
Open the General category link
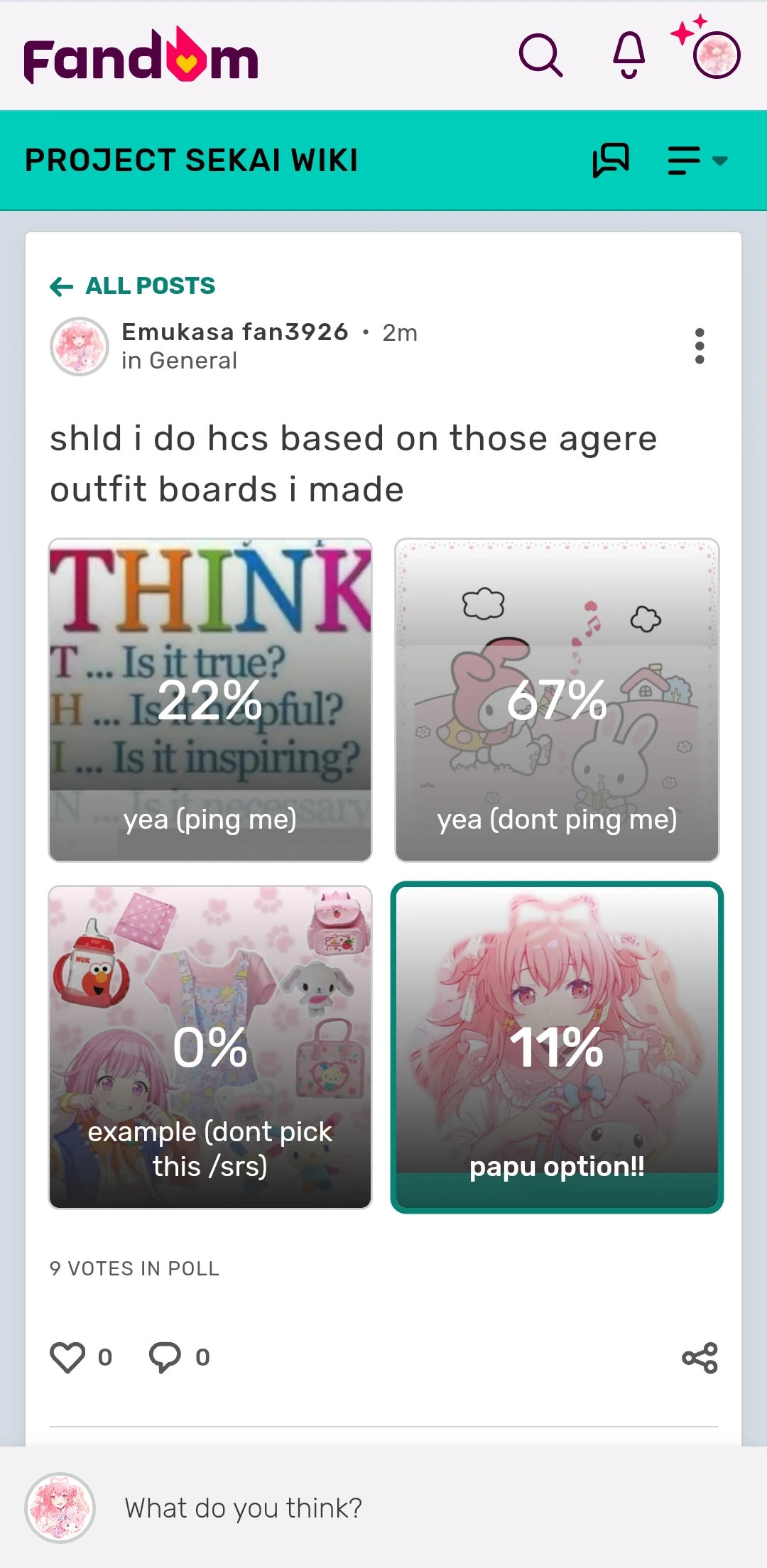click(x=193, y=361)
